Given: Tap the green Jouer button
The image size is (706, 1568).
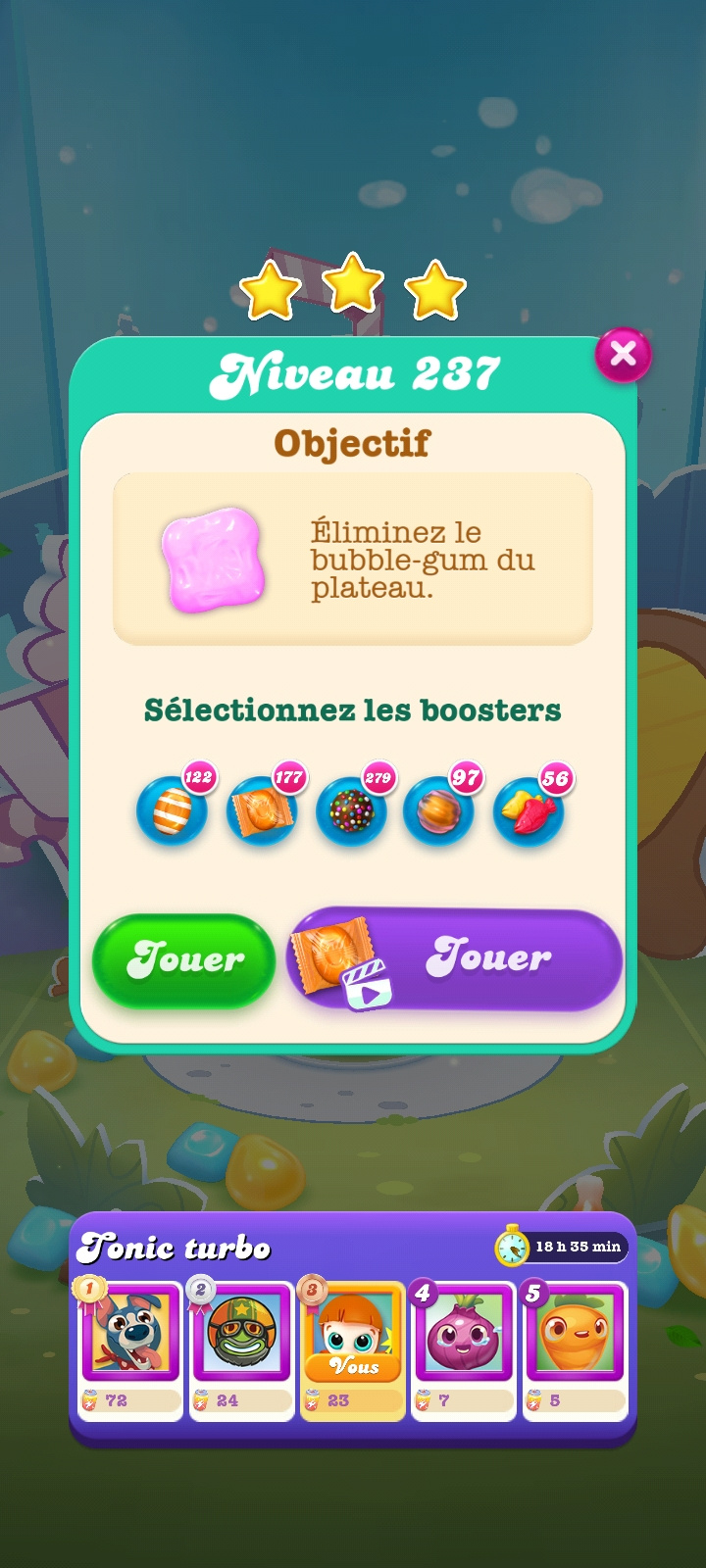Looking at the screenshot, I should point(184,960).
